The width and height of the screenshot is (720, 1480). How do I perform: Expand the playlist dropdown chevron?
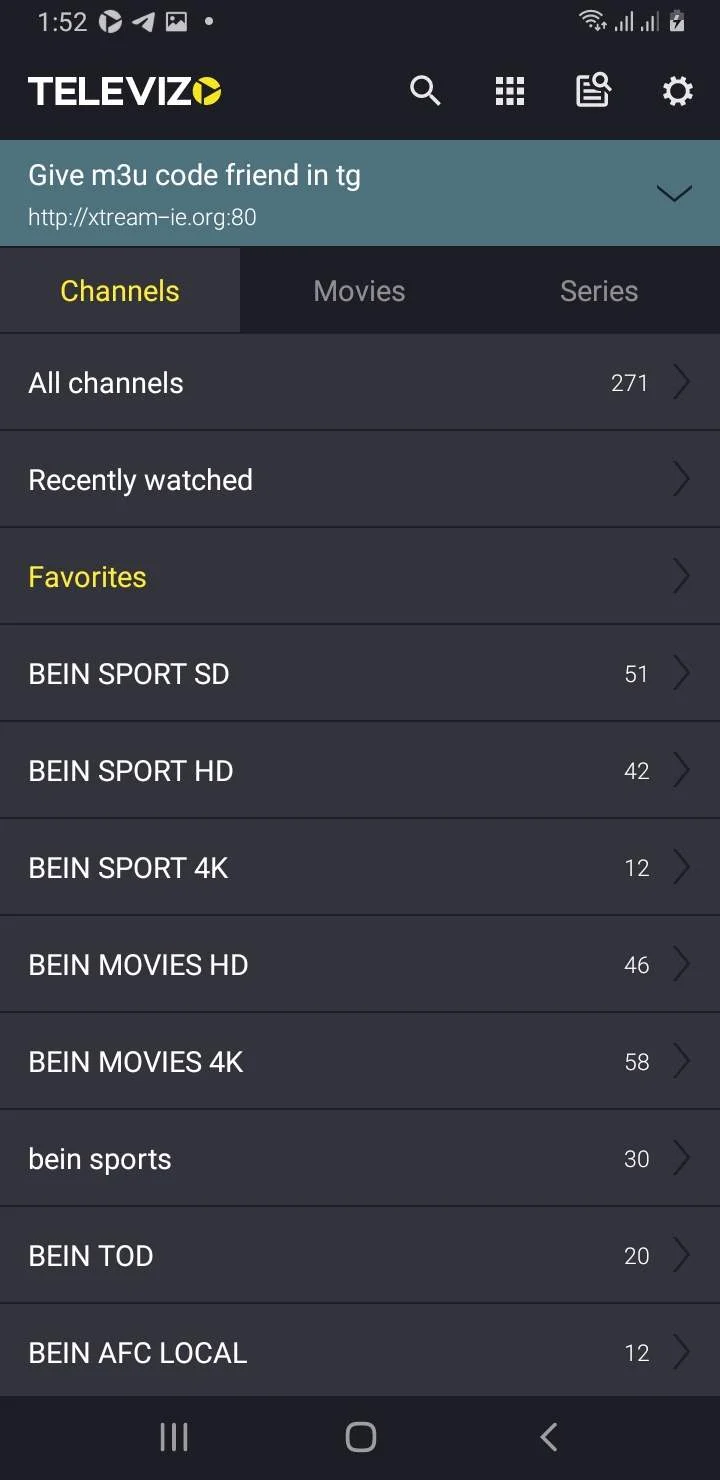(674, 193)
